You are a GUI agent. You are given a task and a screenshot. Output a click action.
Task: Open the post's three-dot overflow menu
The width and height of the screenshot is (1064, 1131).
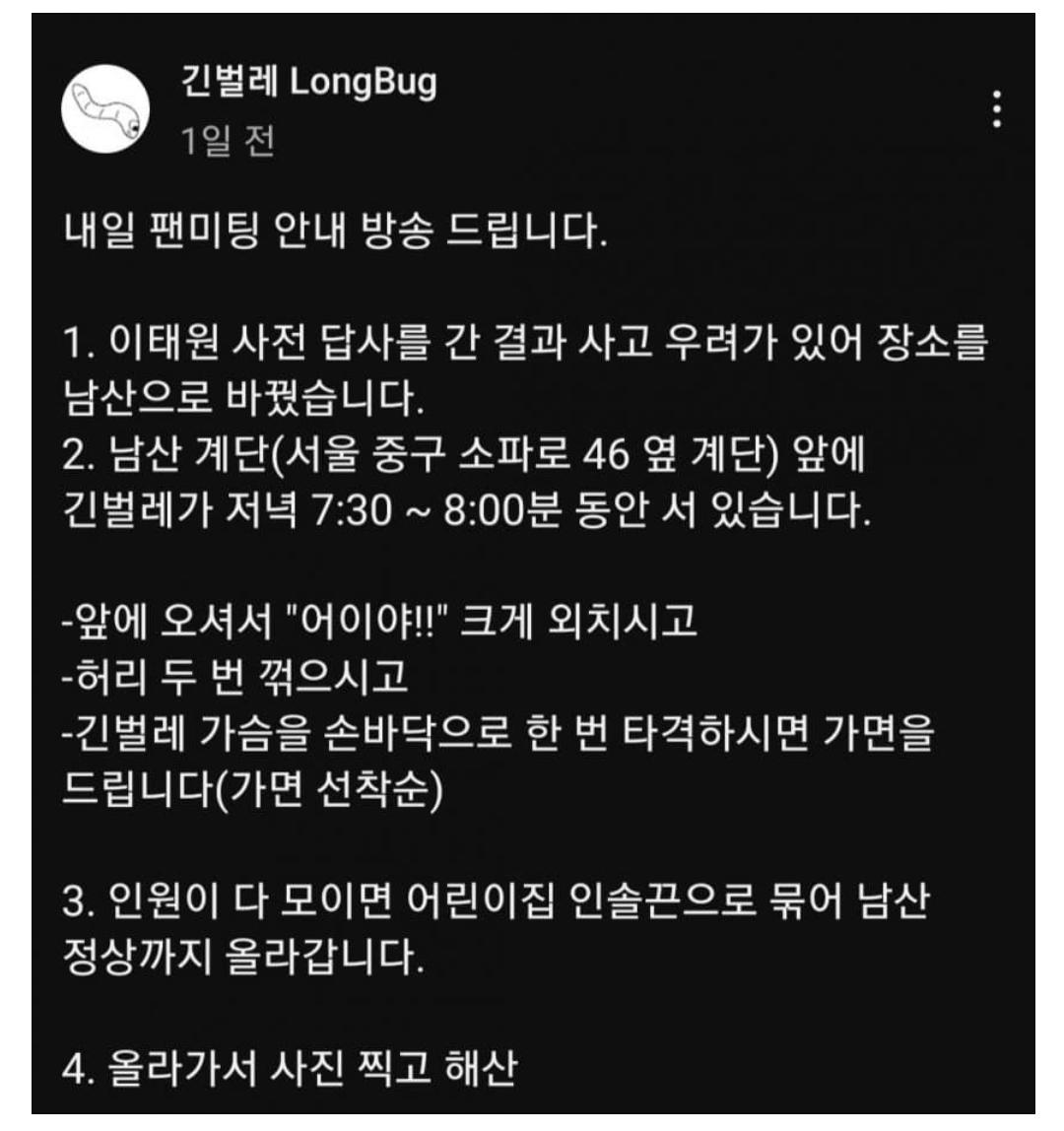point(997,109)
